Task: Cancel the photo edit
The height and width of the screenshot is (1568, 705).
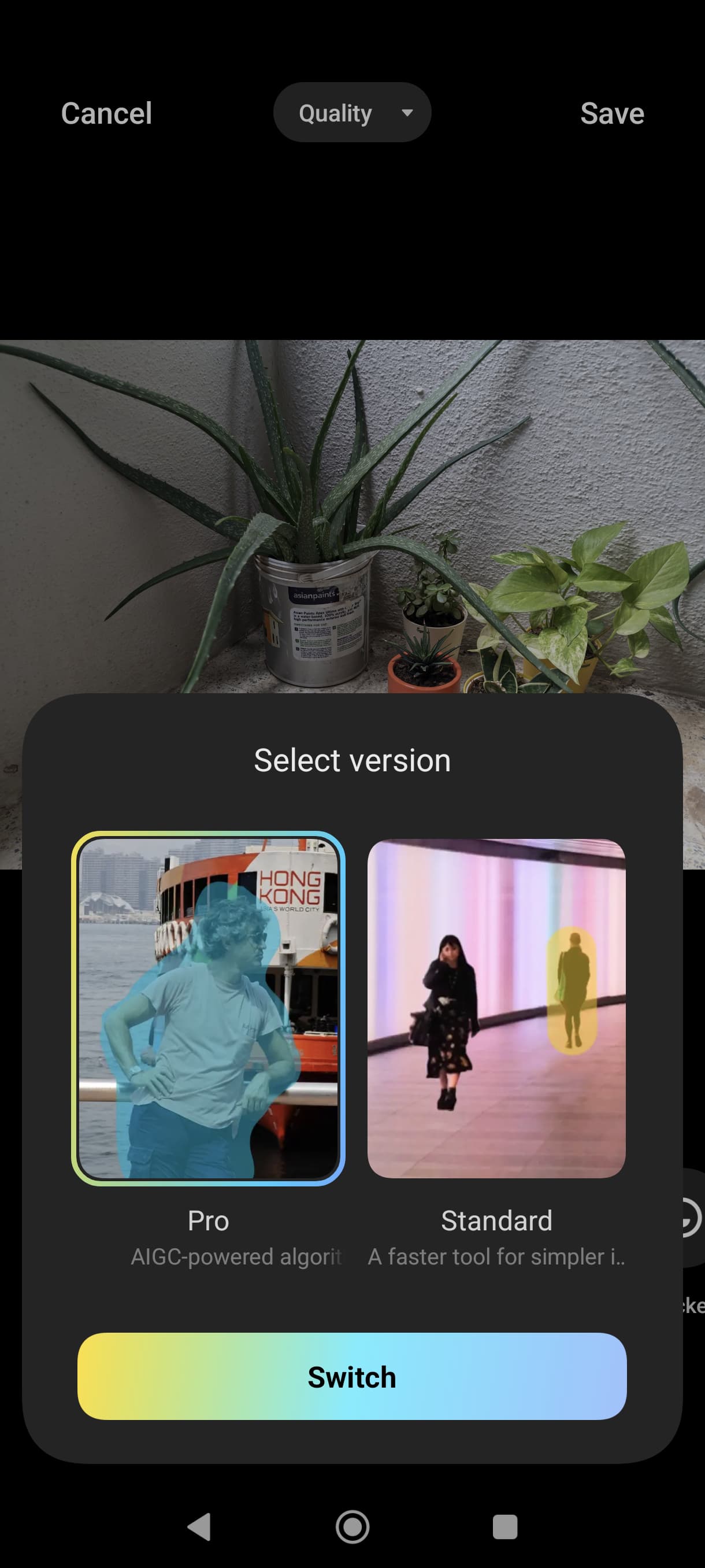Action: (x=106, y=113)
